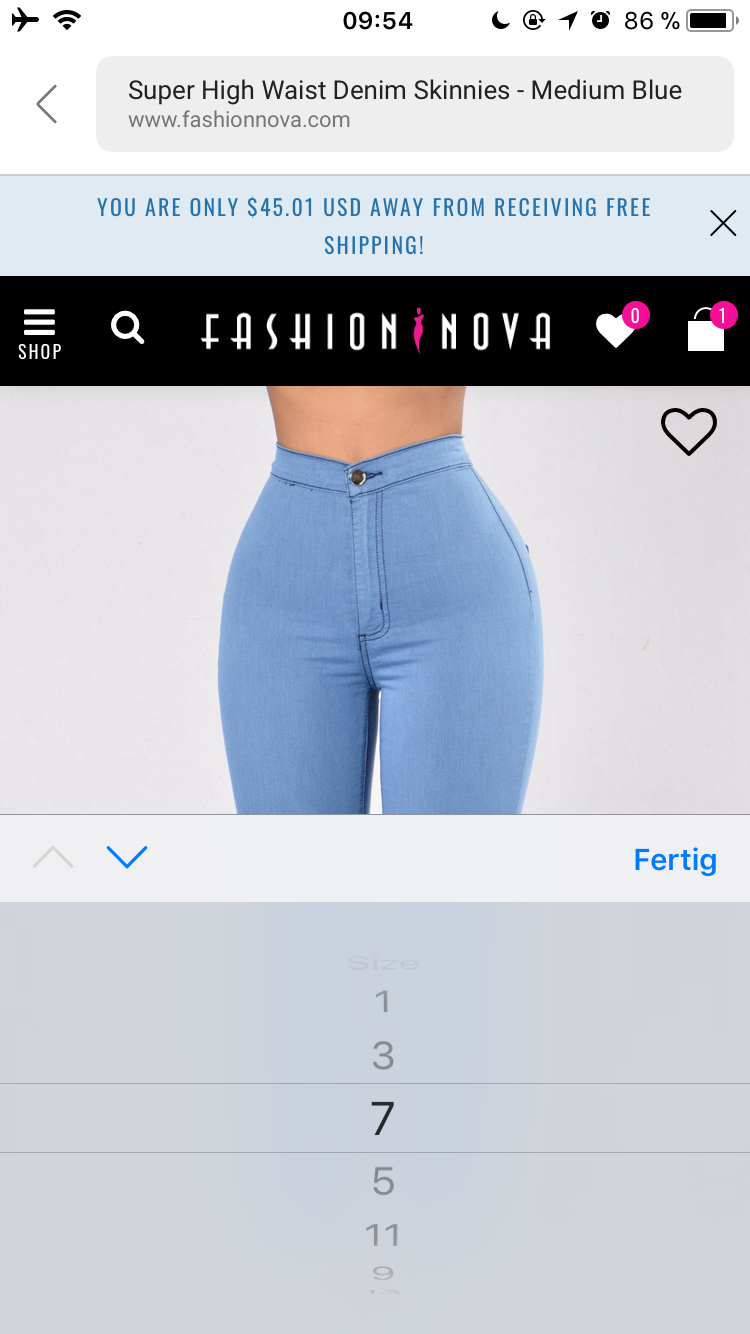Select size 3 in the picker
750x1334 pixels.
pyautogui.click(x=383, y=1056)
